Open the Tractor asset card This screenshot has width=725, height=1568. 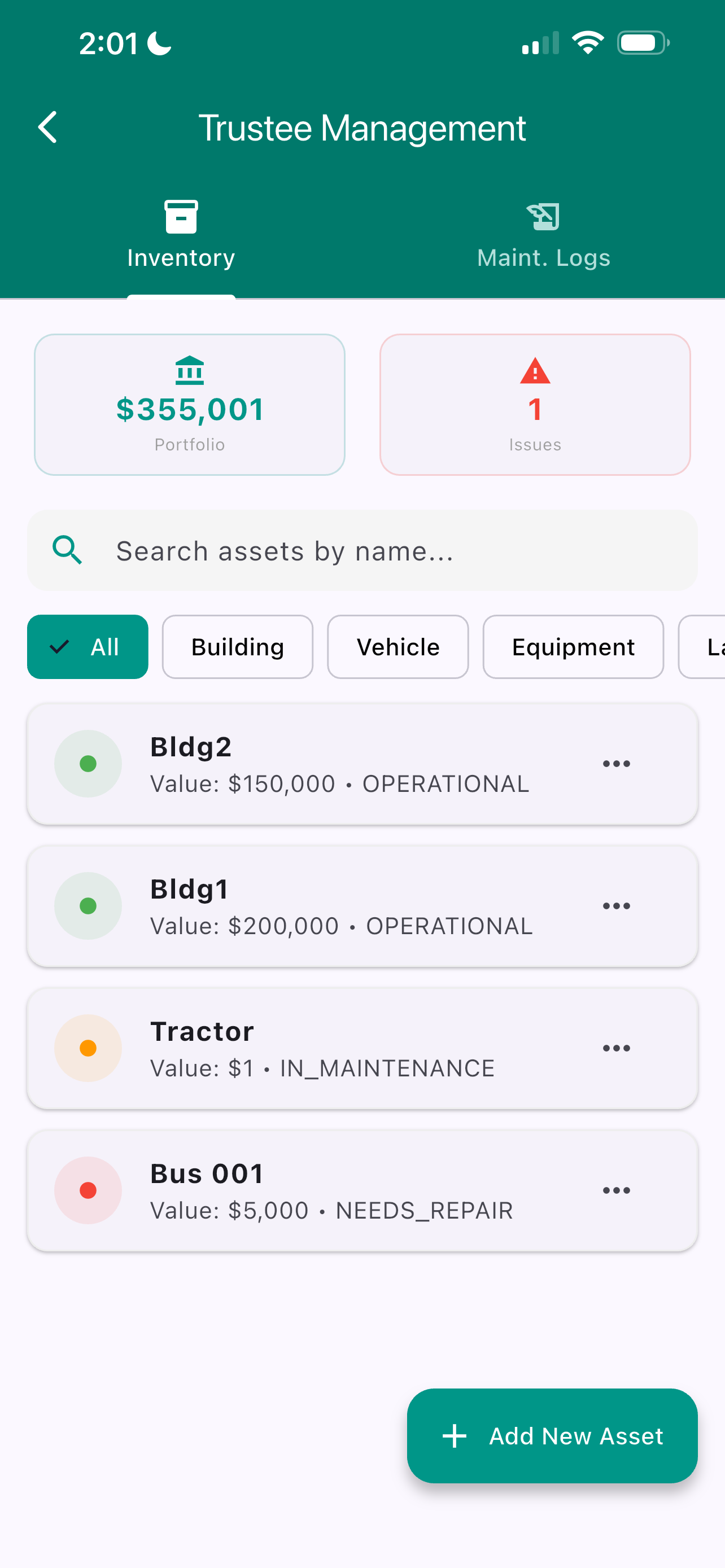(x=341, y=1048)
